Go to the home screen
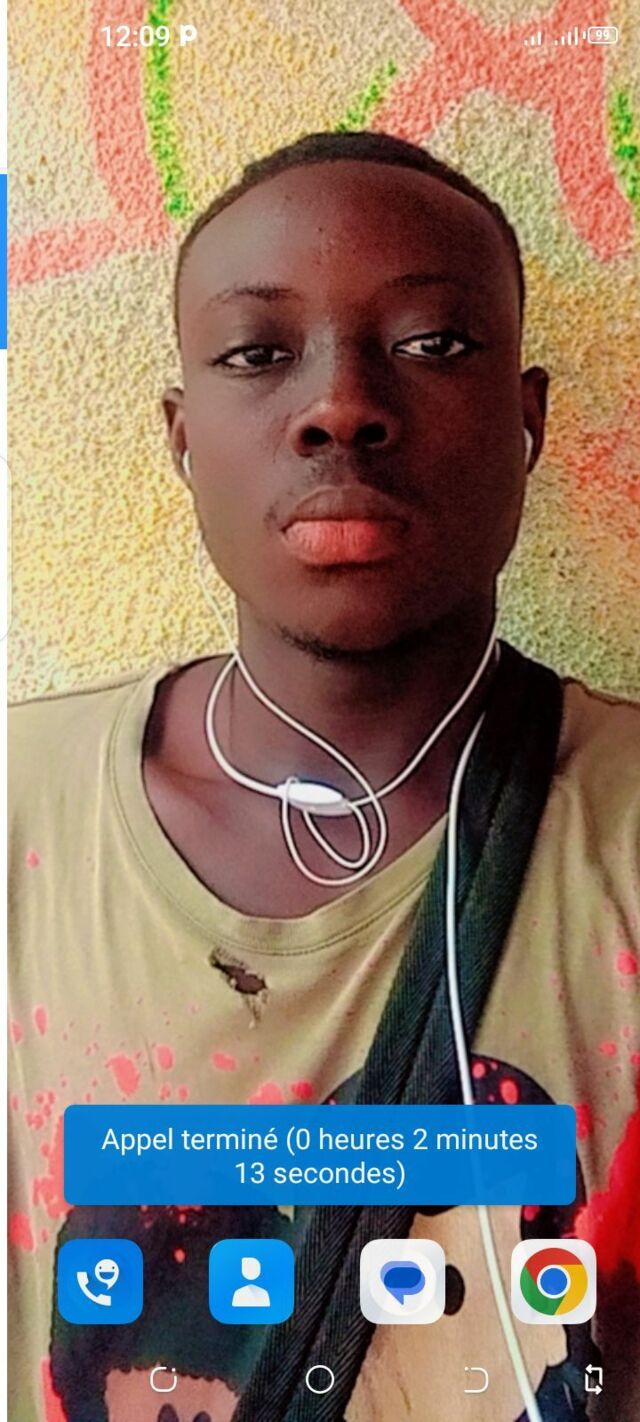Image resolution: width=640 pixels, height=1422 pixels. click(320, 1380)
